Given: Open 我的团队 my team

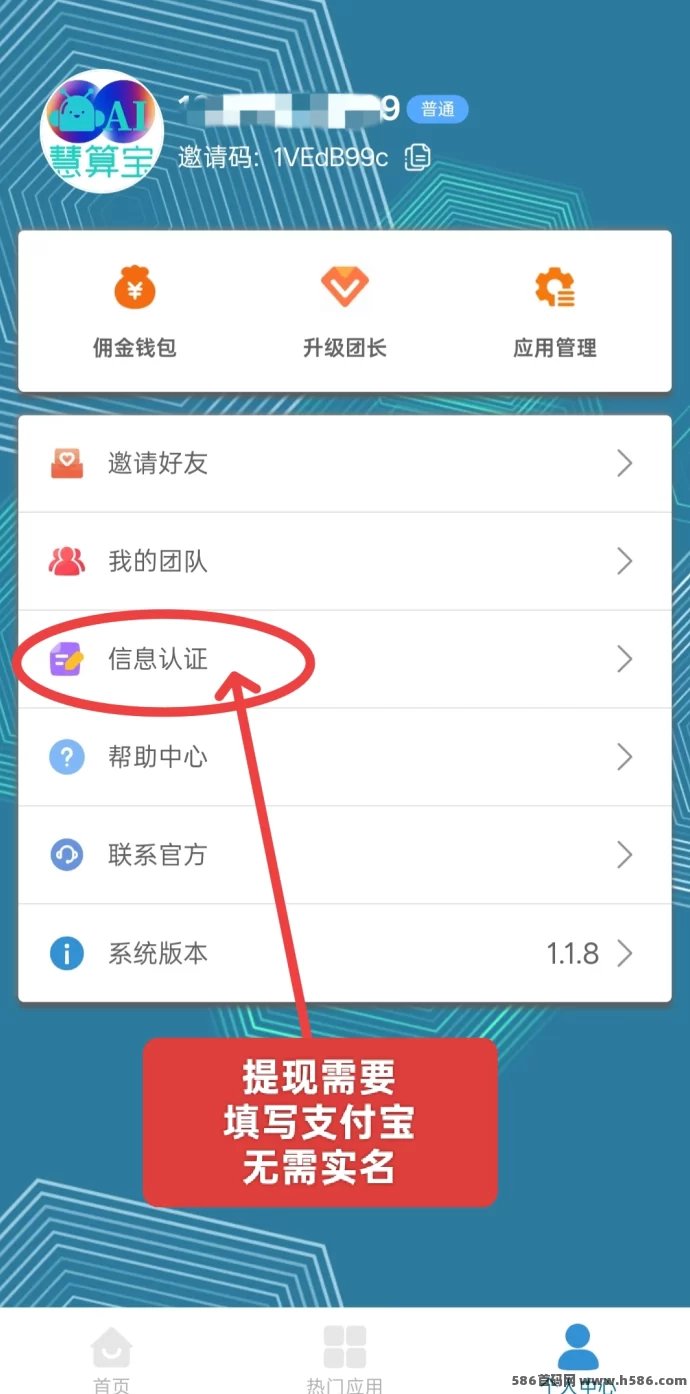Looking at the screenshot, I should coord(344,561).
